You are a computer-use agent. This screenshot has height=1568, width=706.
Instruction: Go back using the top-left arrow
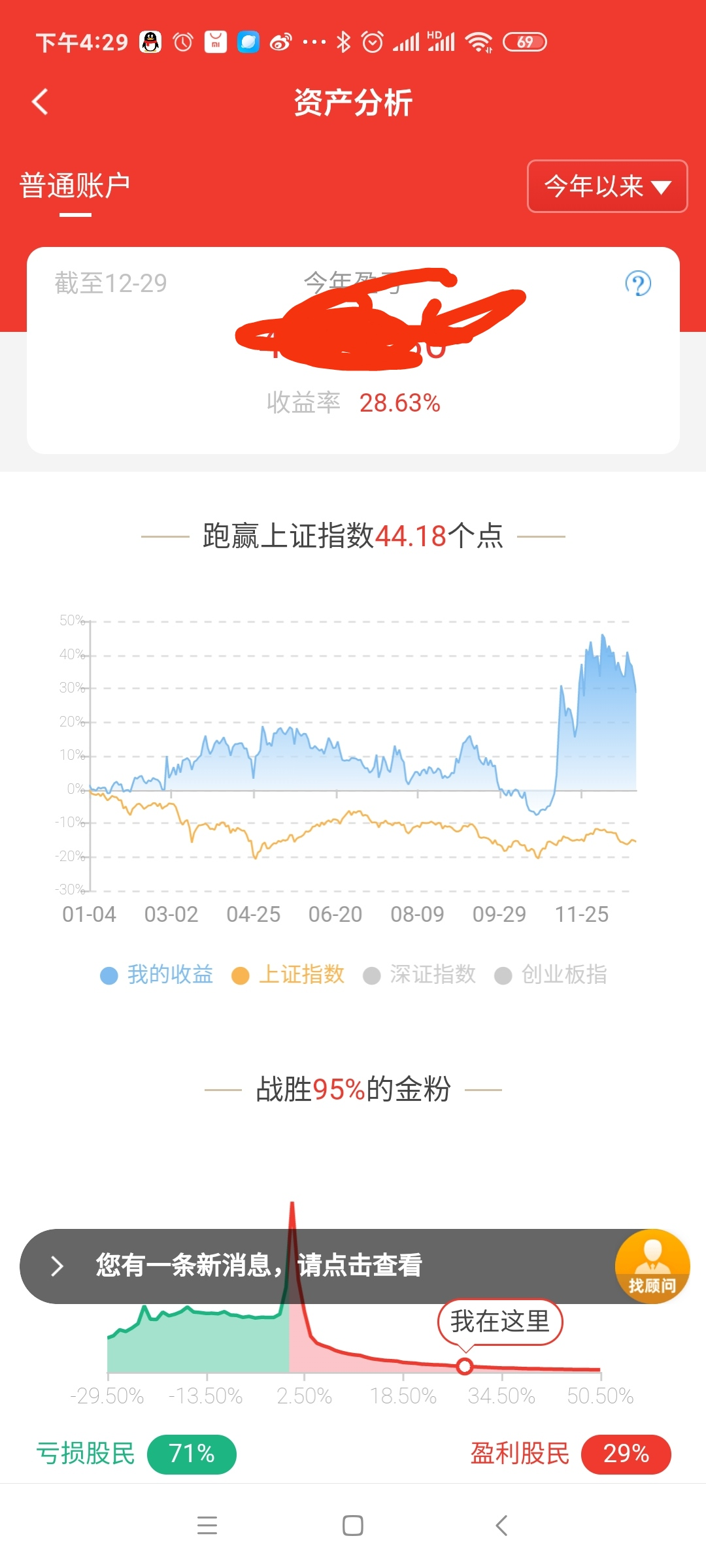click(41, 102)
